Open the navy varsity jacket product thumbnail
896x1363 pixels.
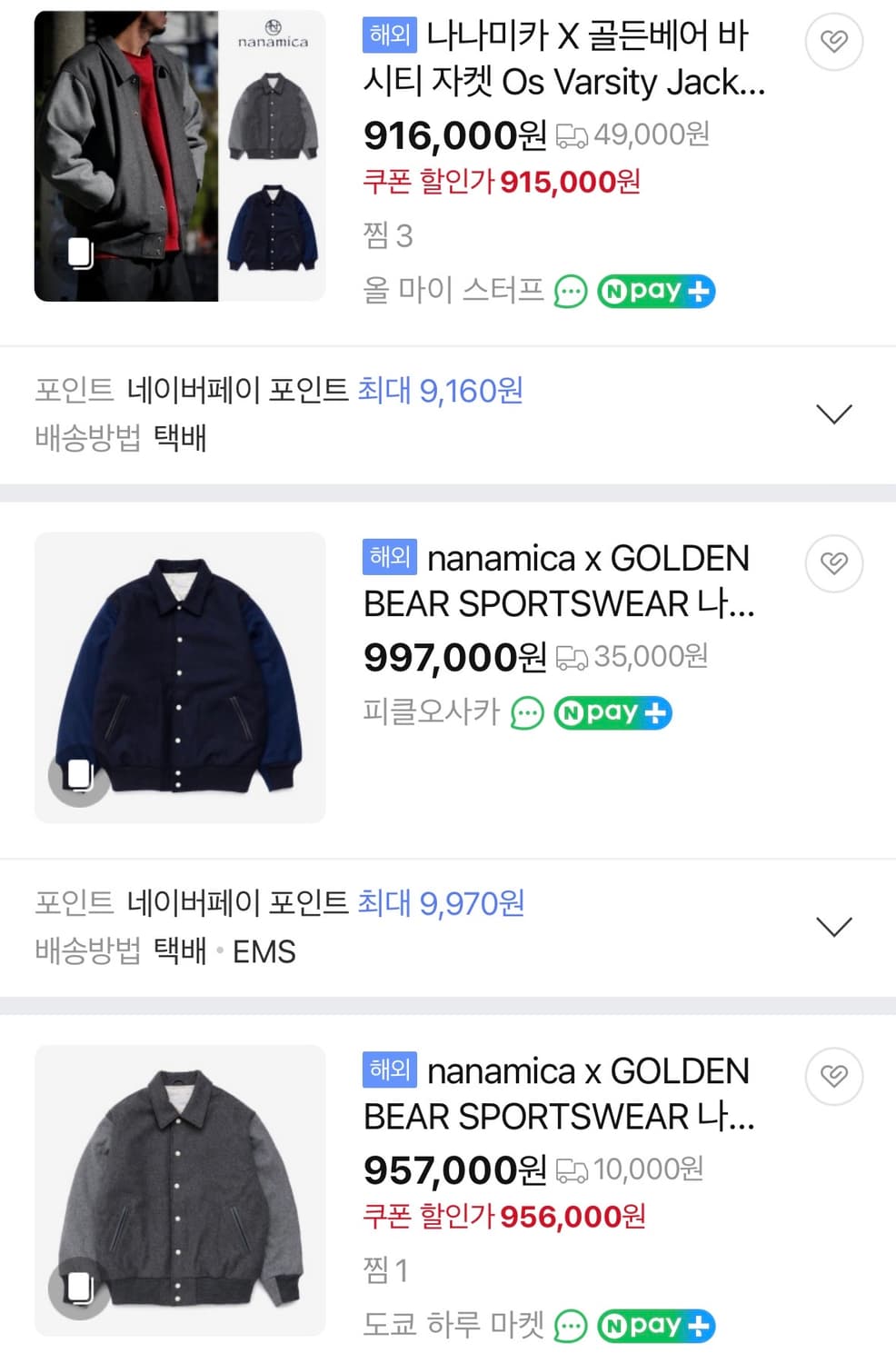click(179, 676)
